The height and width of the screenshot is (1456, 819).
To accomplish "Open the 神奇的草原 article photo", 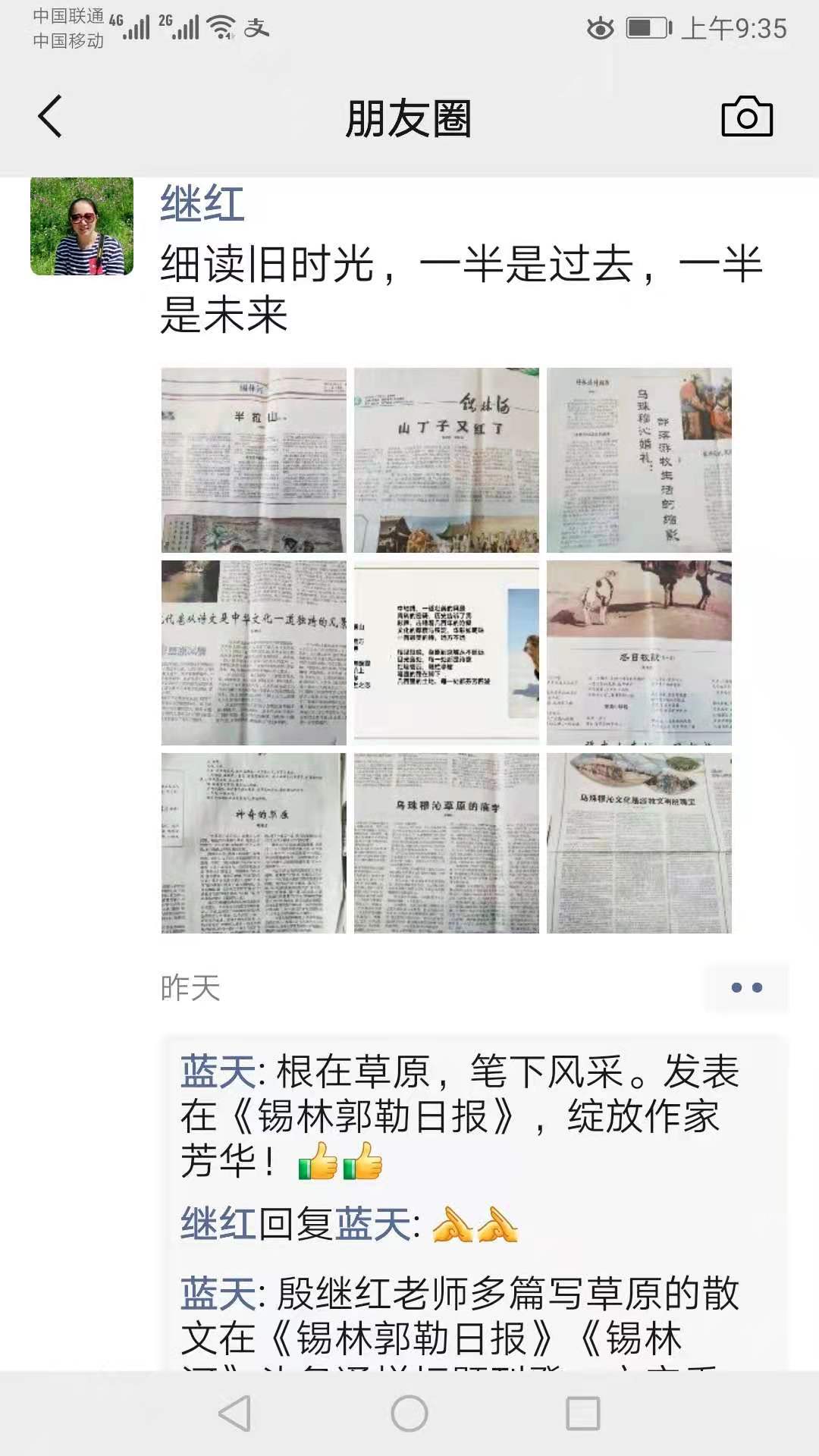I will click(x=254, y=843).
